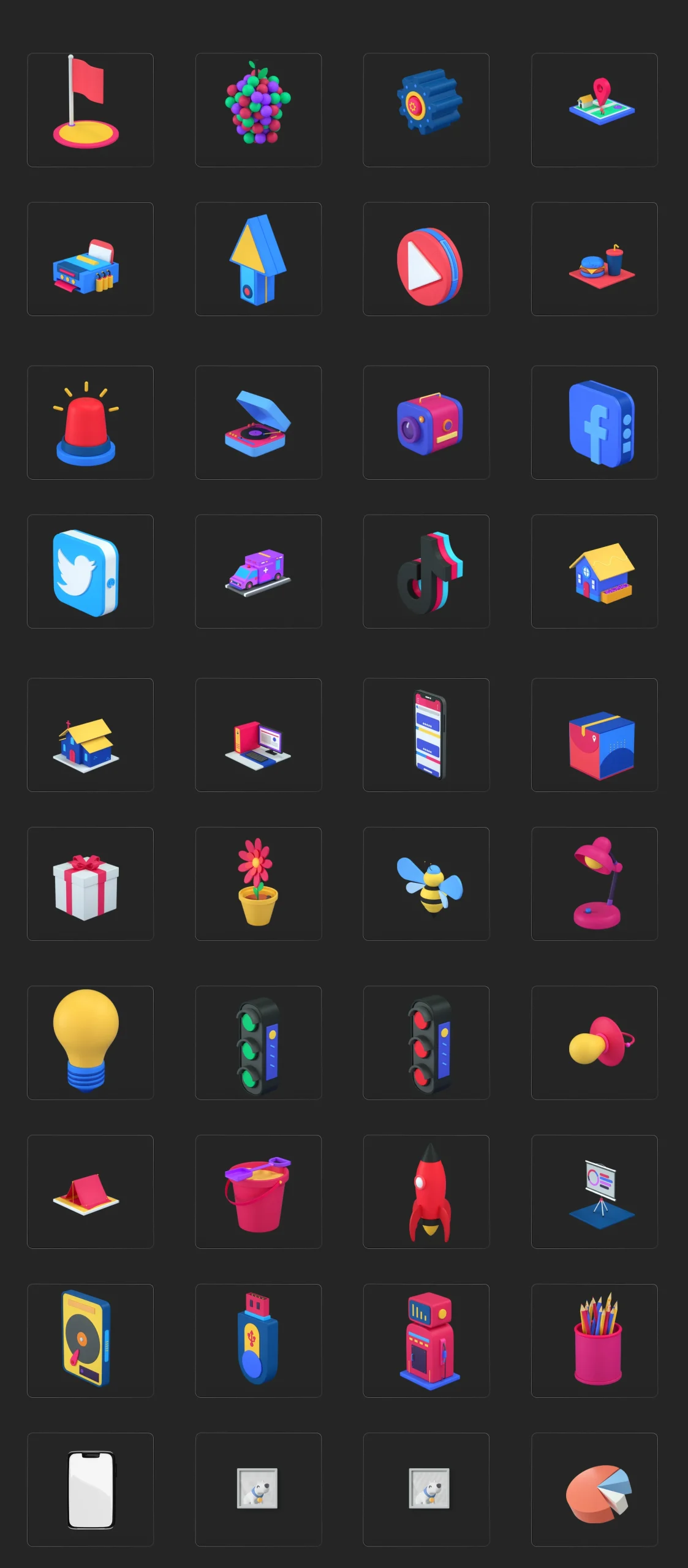Select the red traffic light tile

[426, 1042]
